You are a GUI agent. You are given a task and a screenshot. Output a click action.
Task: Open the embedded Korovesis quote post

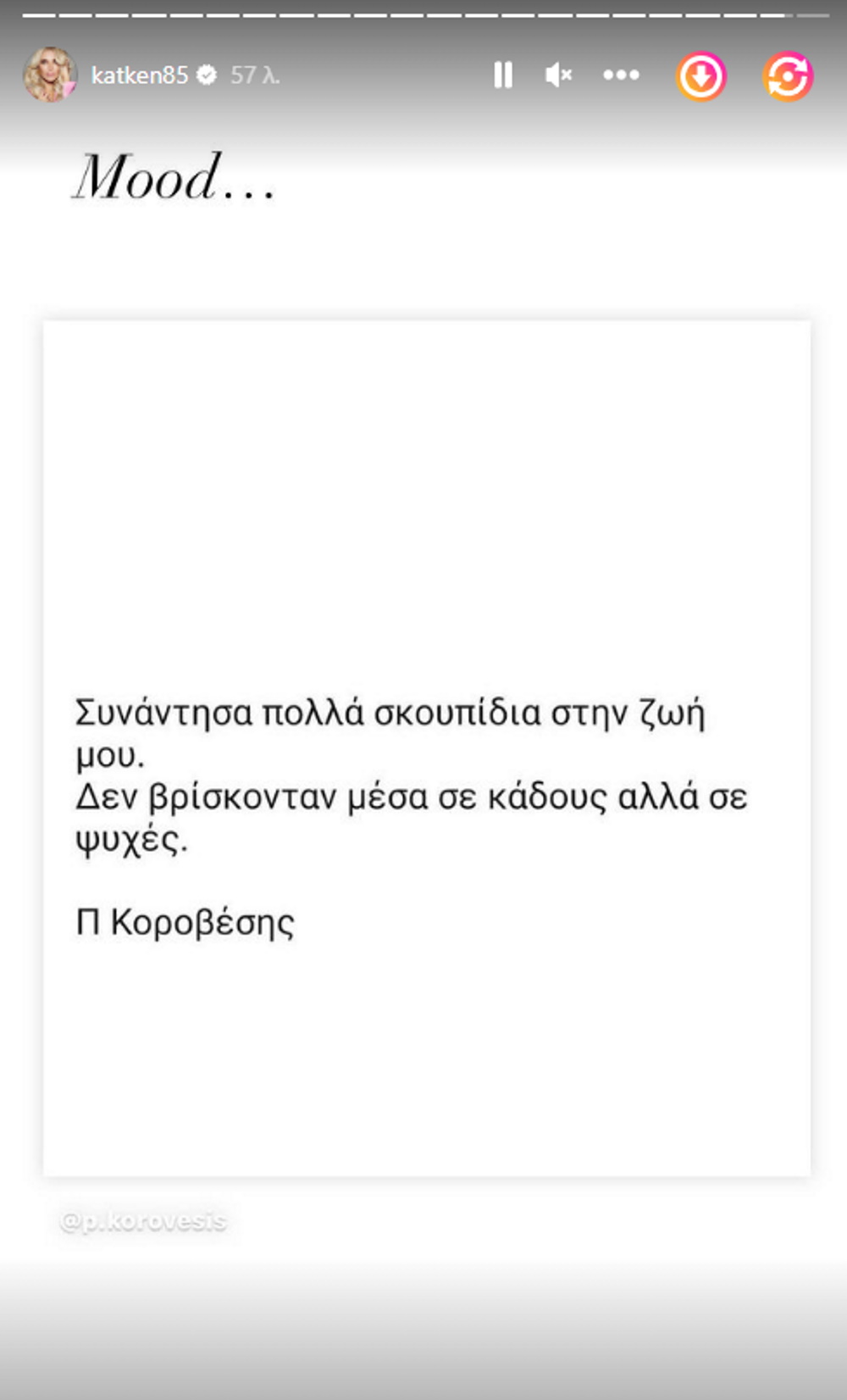pos(427,747)
